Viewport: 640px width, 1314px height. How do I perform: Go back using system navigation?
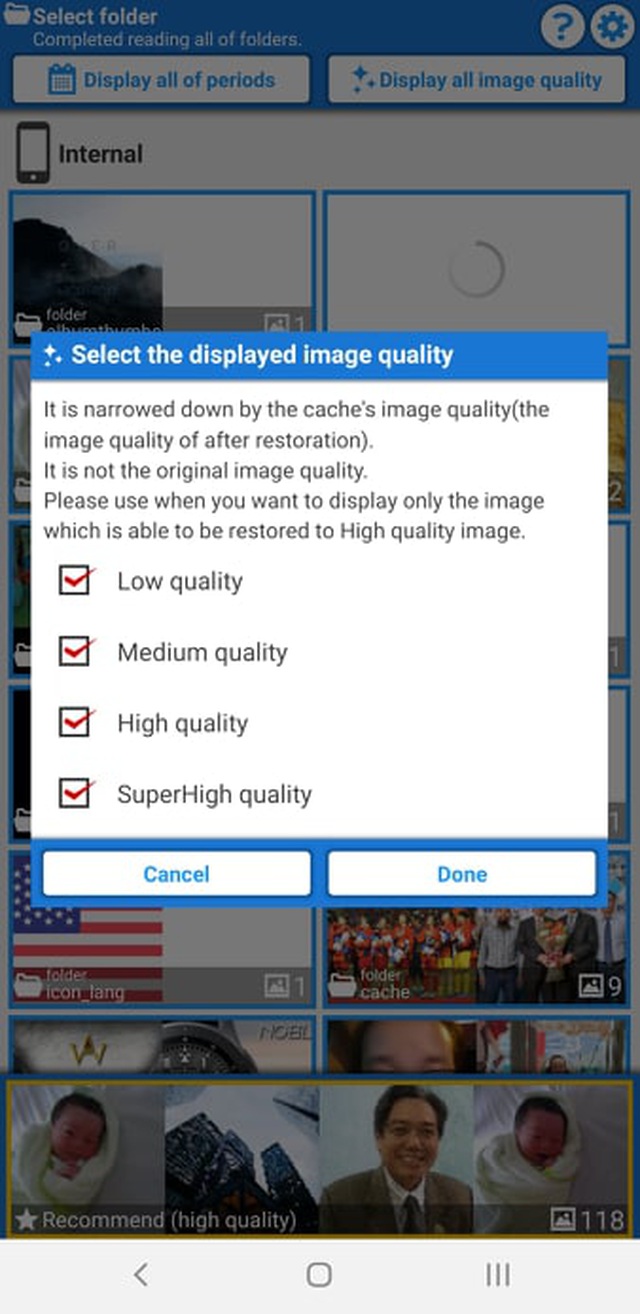[x=141, y=1274]
